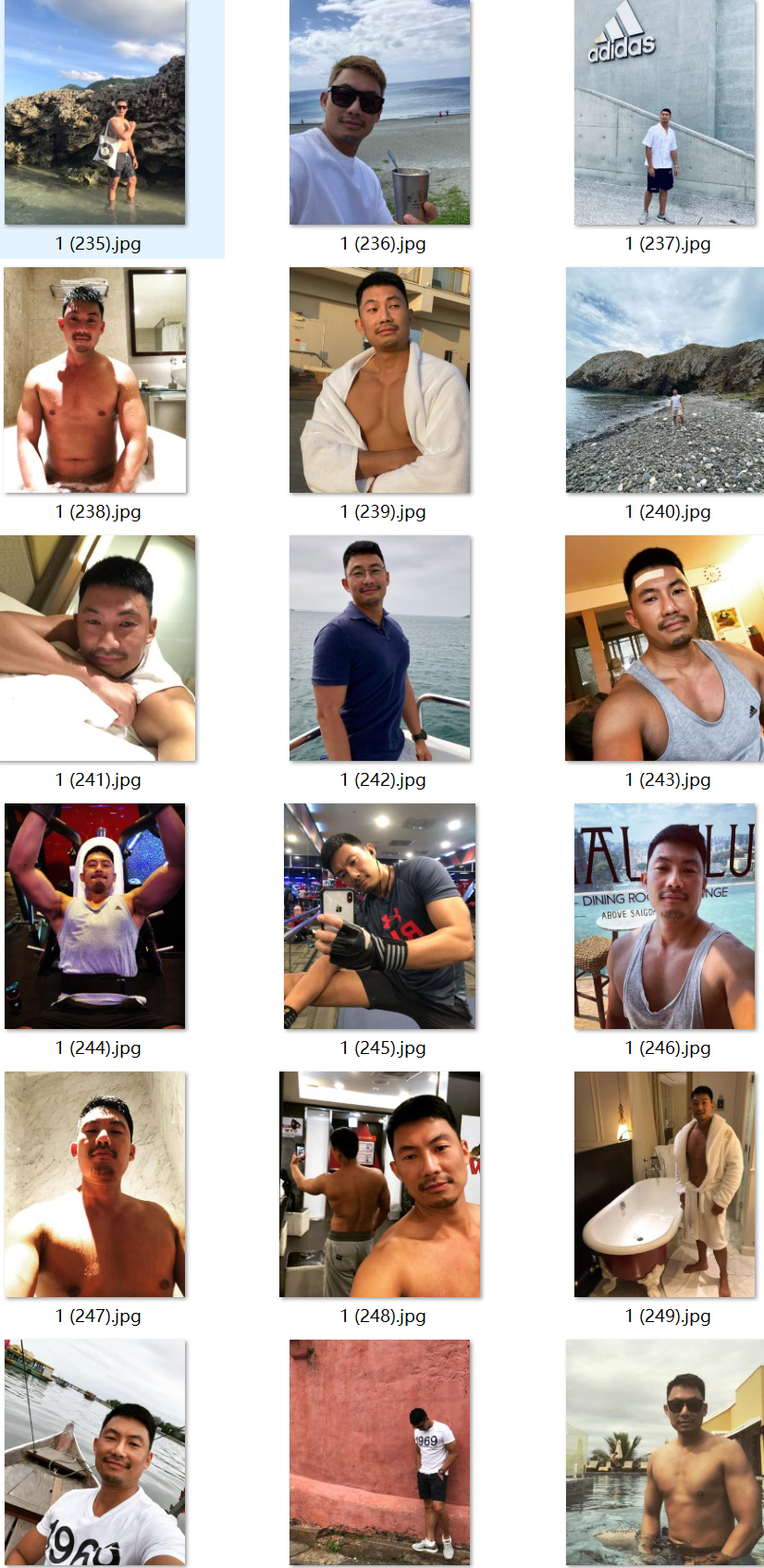Open 1 (245).jpg image
Screen dimensions: 764x1568
pos(379,916)
